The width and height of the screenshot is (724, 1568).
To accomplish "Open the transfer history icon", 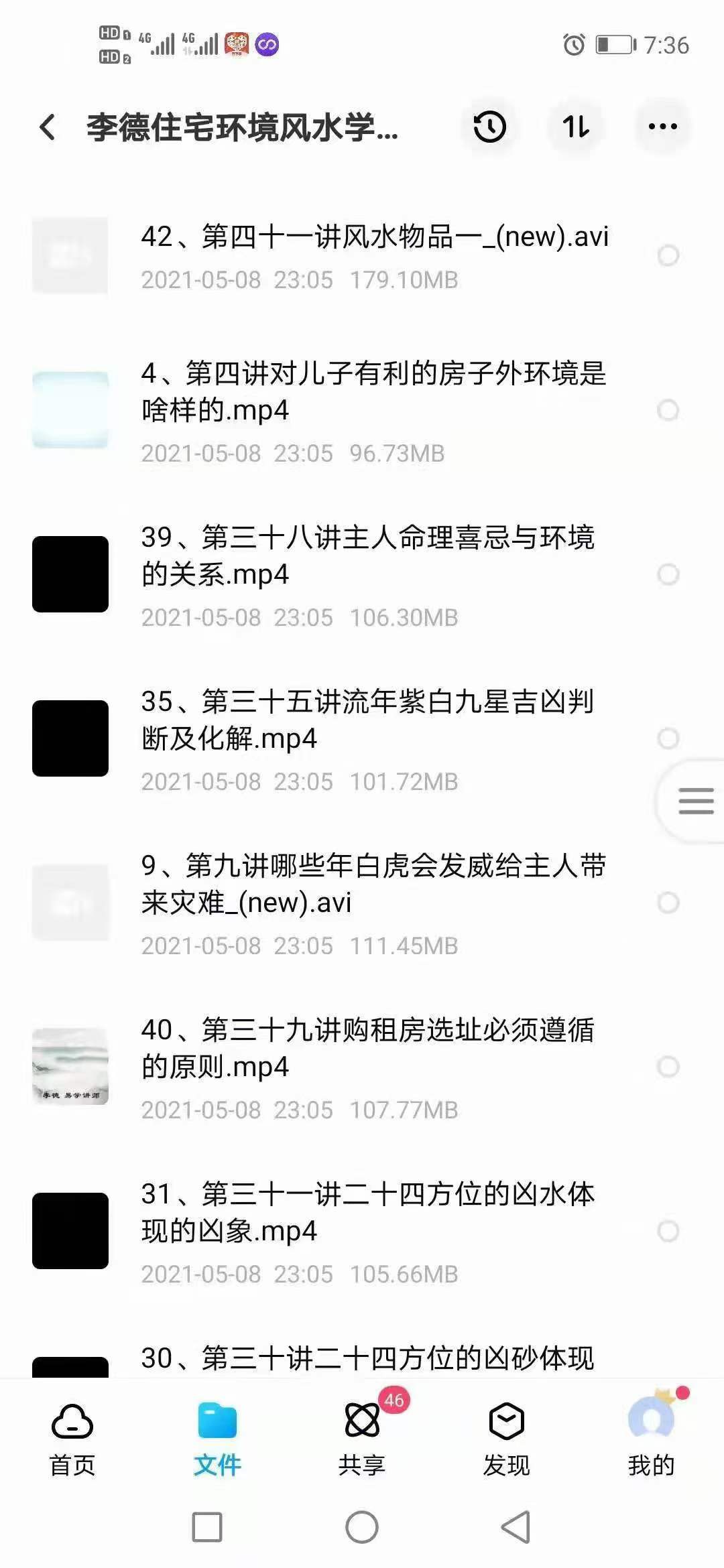I will (489, 126).
